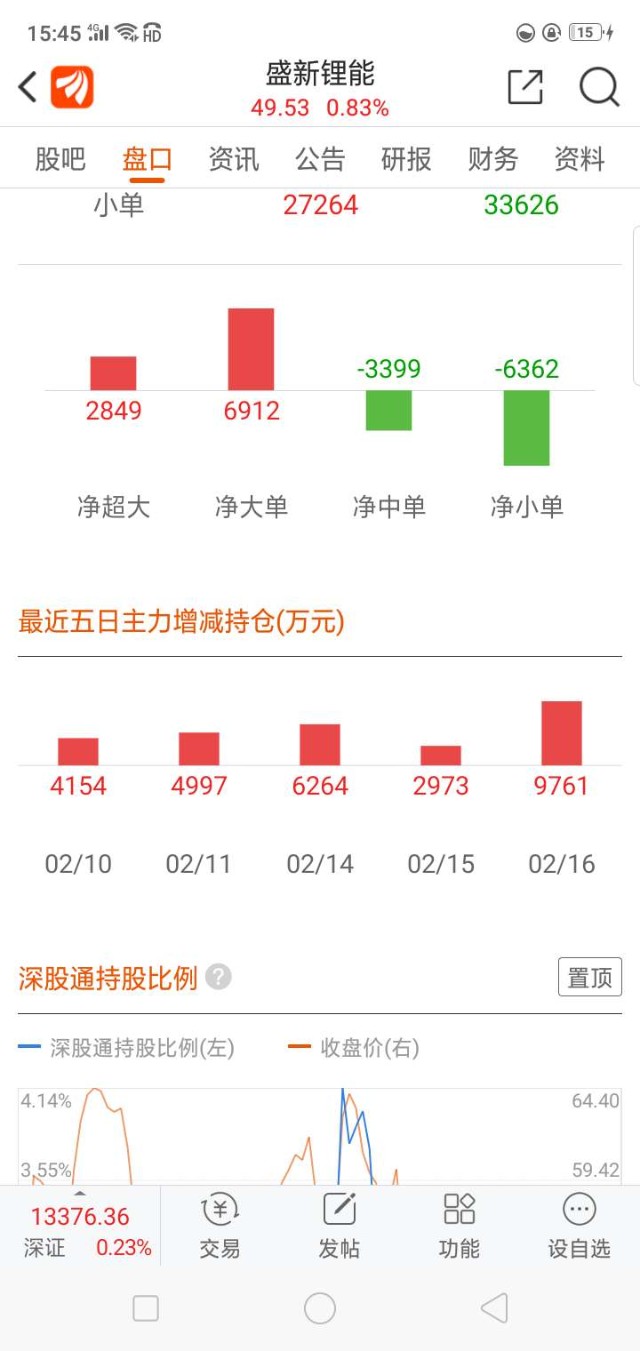Screen dimensions: 640x1351
Task: Select the 研报 tab
Action: [406, 159]
